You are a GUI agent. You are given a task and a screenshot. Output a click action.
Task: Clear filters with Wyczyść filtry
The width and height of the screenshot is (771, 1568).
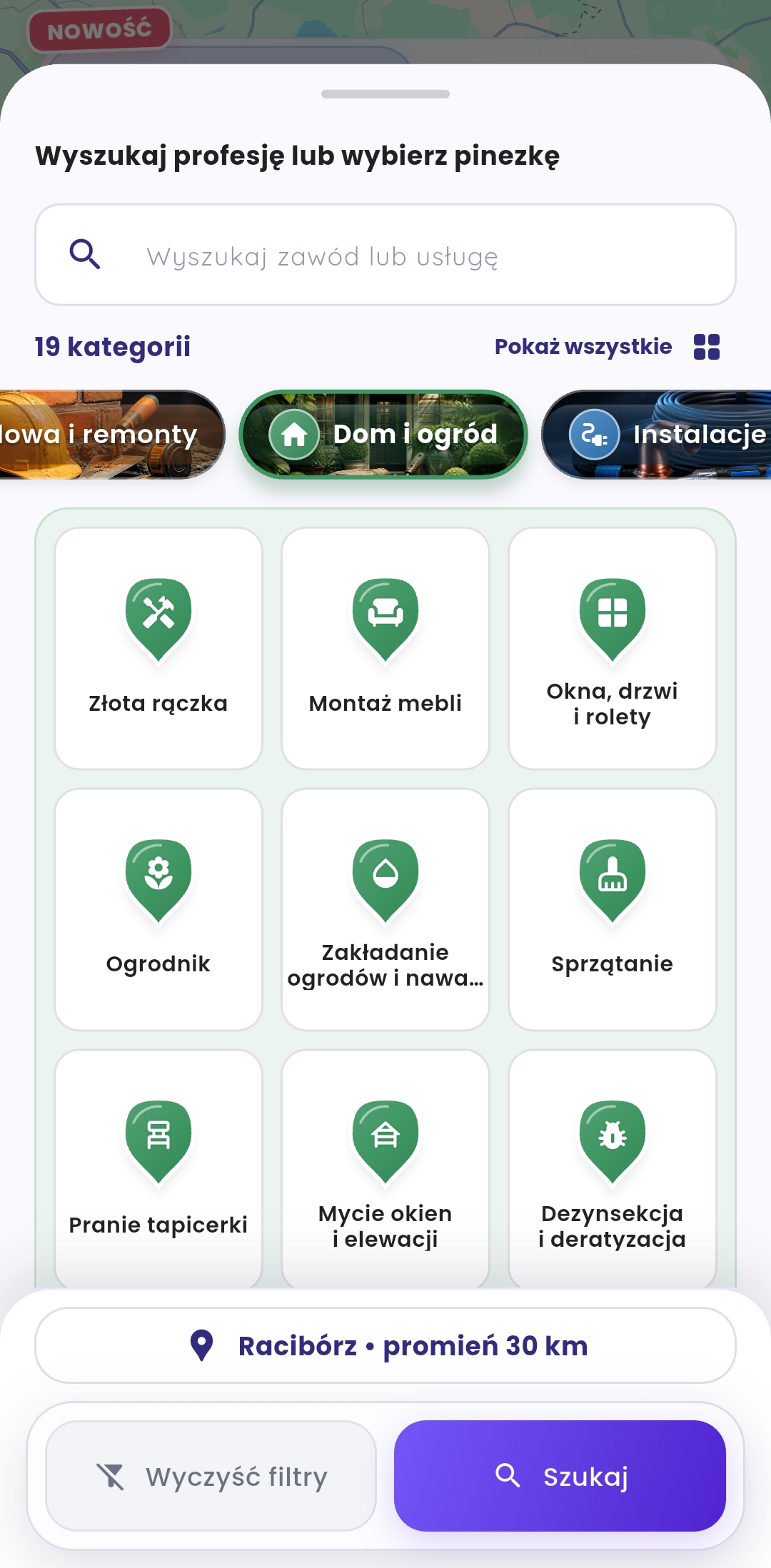click(211, 1476)
